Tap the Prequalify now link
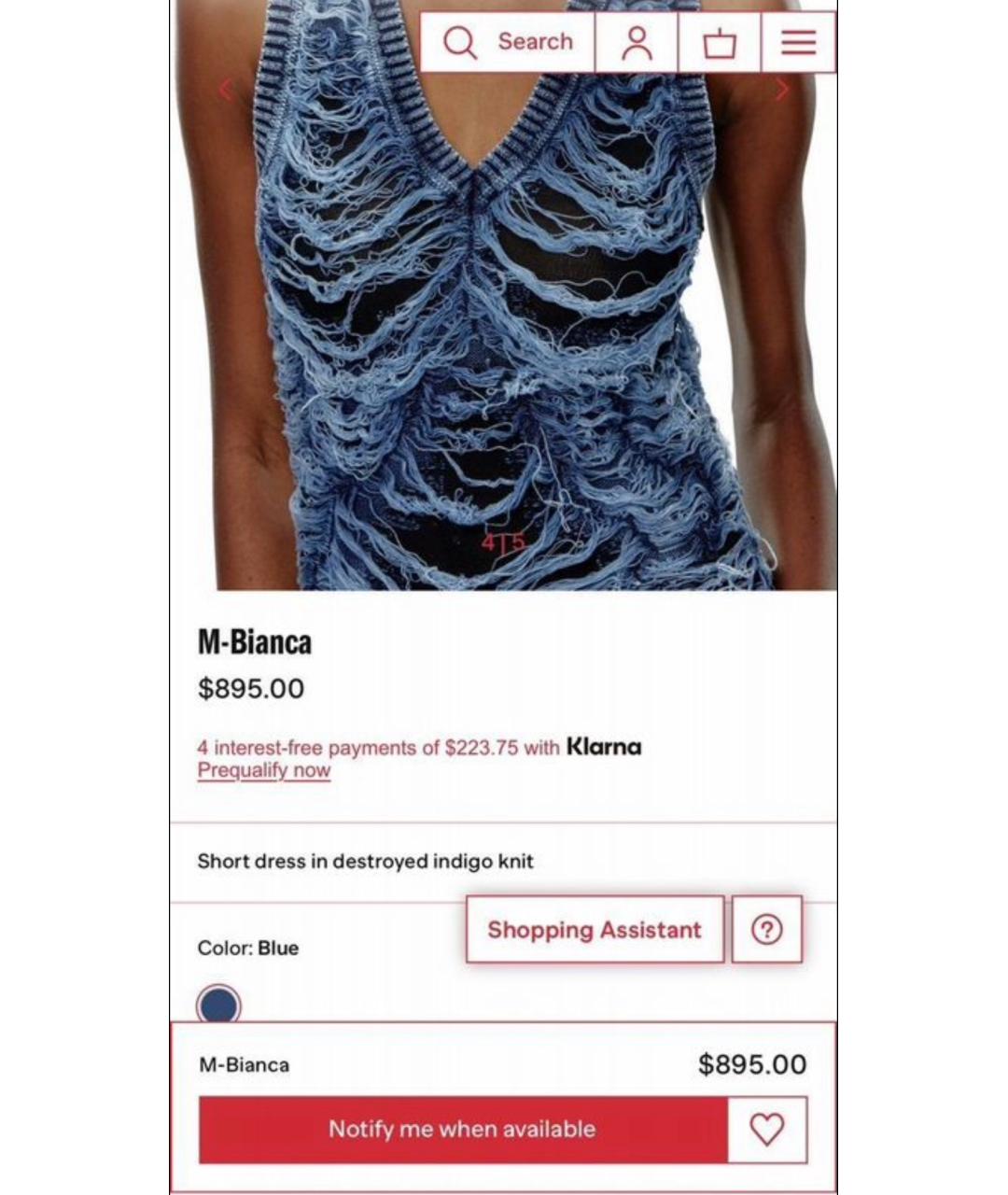 264,770
